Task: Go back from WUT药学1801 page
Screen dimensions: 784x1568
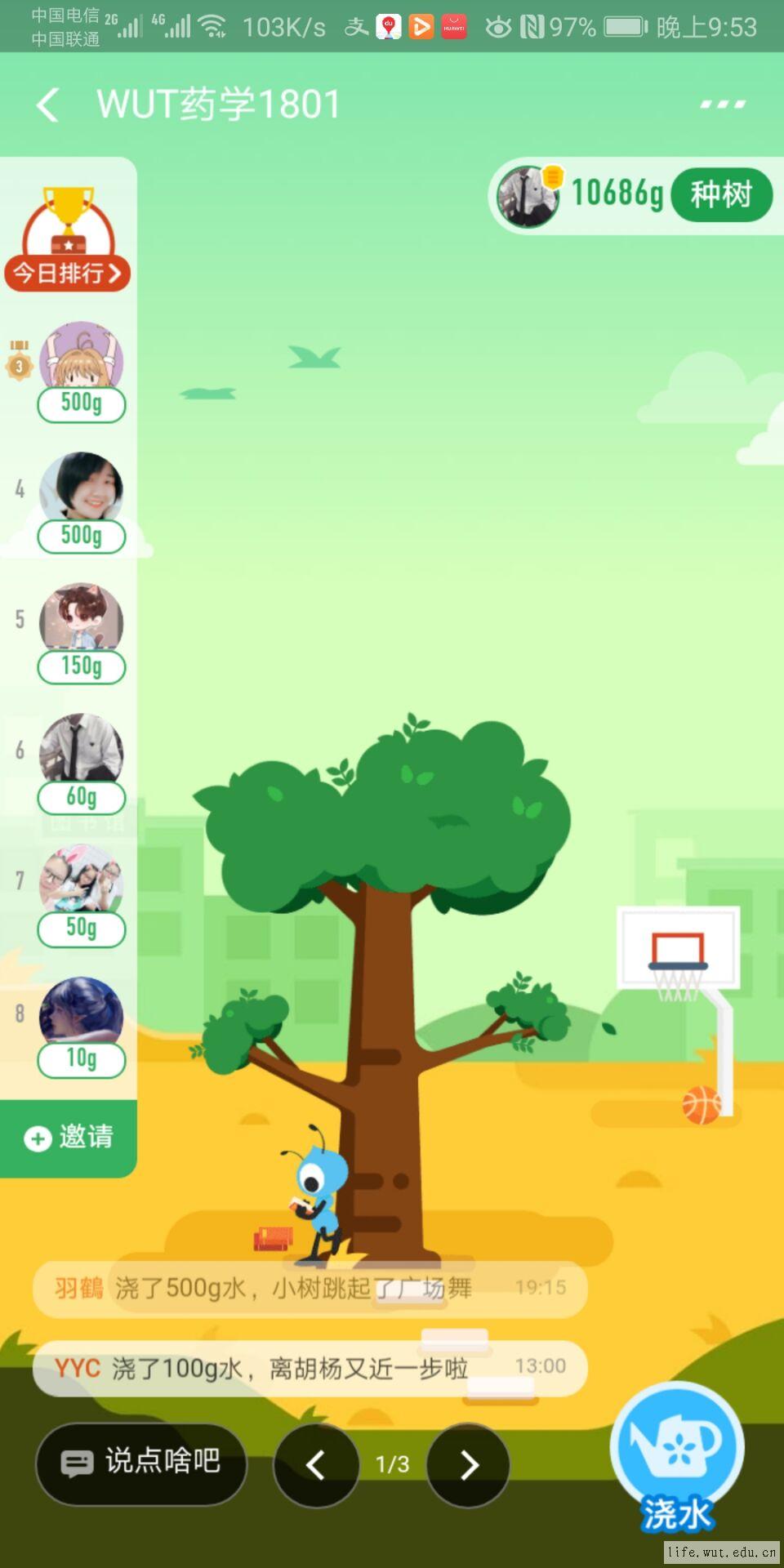Action: [x=47, y=105]
